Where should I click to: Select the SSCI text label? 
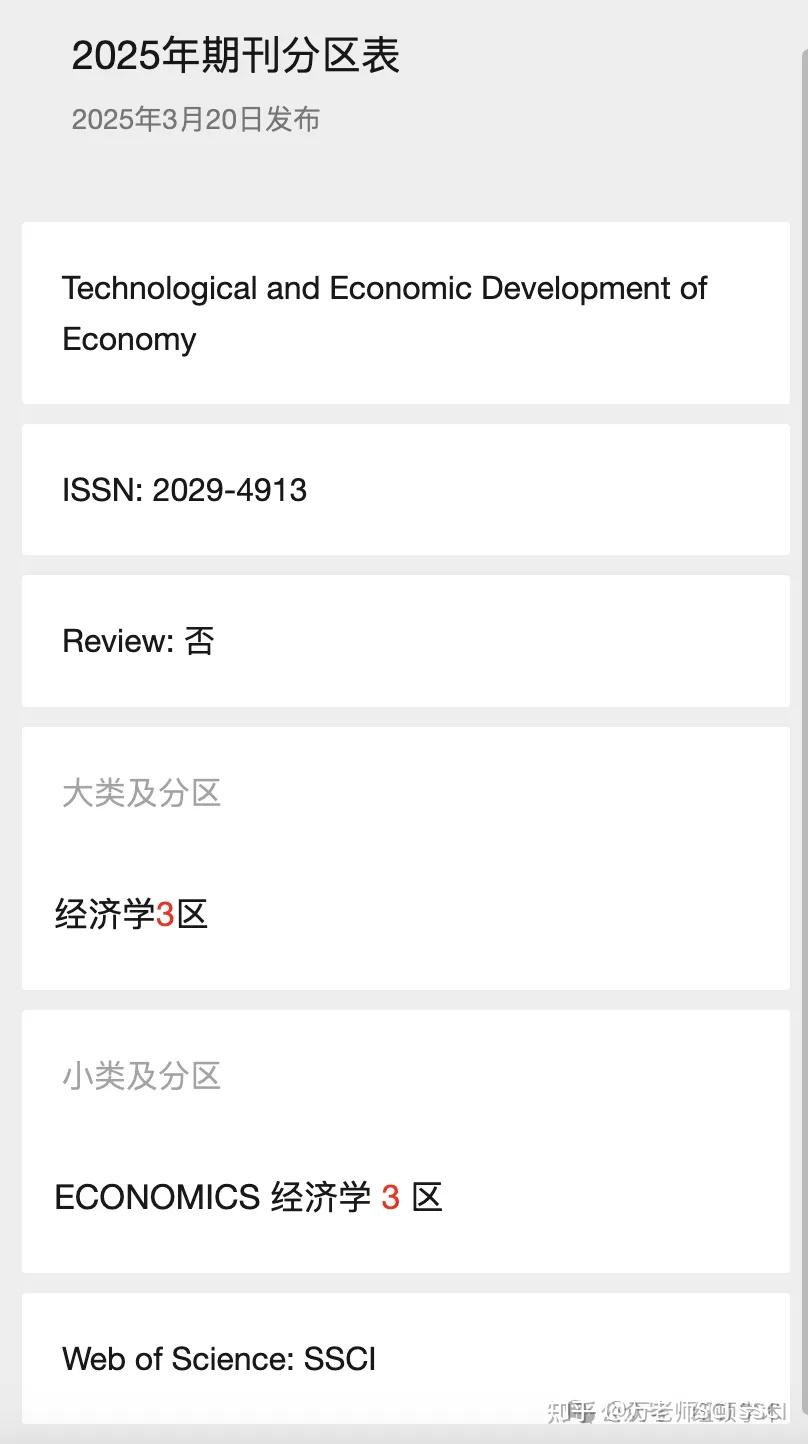[342, 1359]
